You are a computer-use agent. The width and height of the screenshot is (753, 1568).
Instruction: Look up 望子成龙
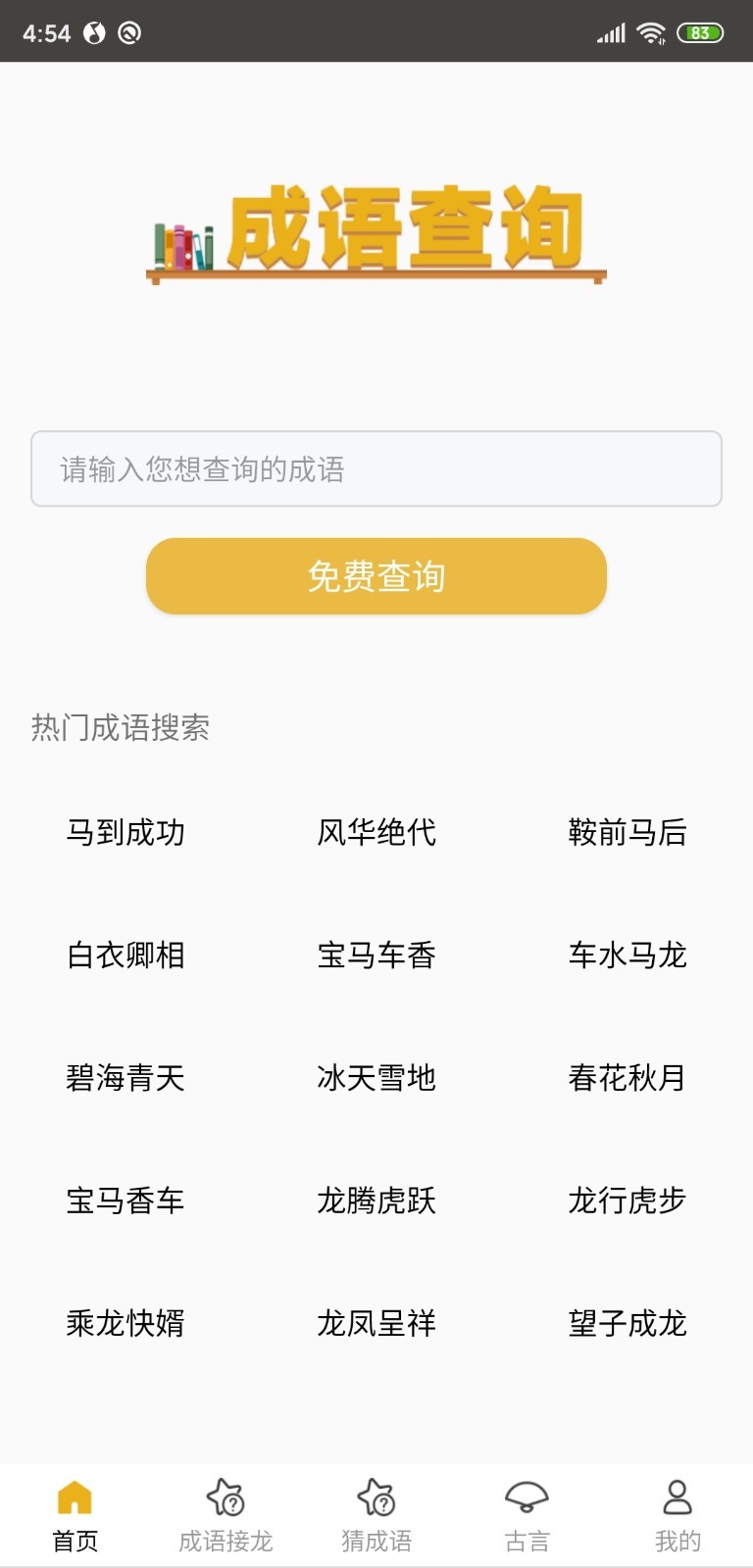(x=627, y=1323)
